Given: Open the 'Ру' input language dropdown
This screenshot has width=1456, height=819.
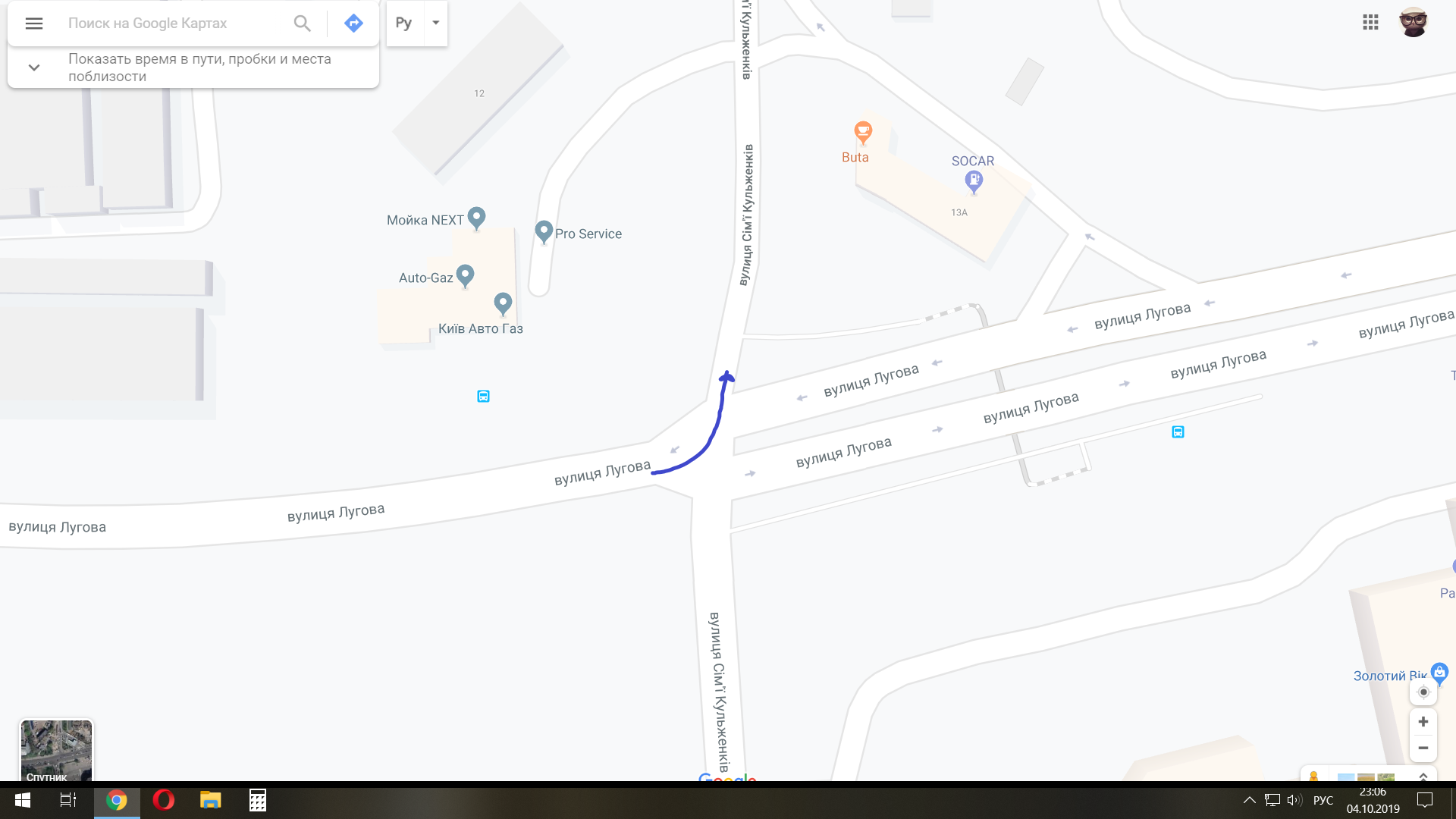Looking at the screenshot, I should pyautogui.click(x=435, y=23).
